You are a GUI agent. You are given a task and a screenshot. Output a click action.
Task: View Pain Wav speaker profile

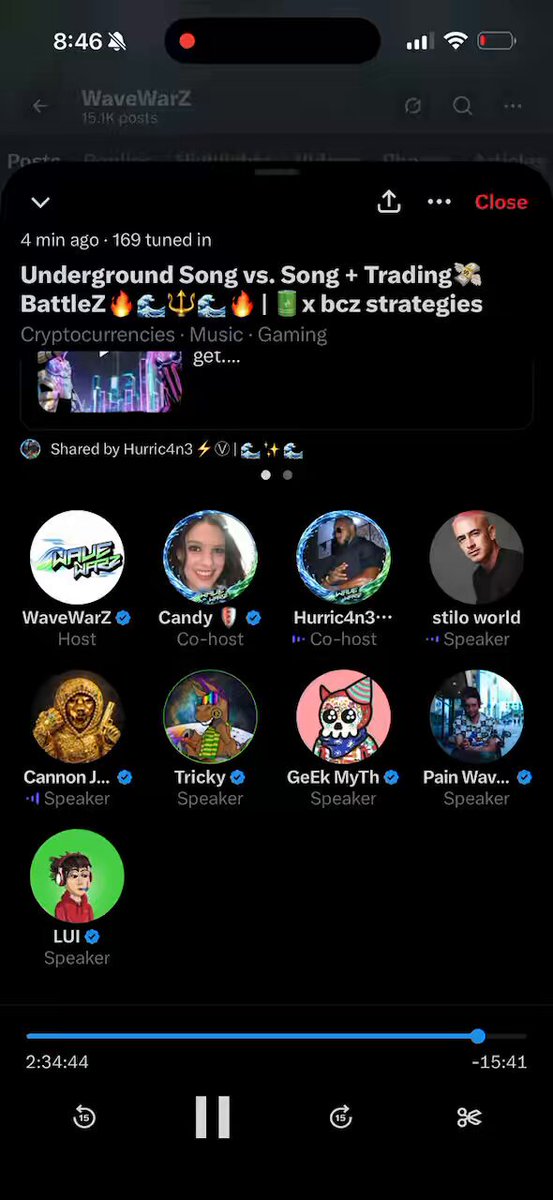pyautogui.click(x=476, y=717)
